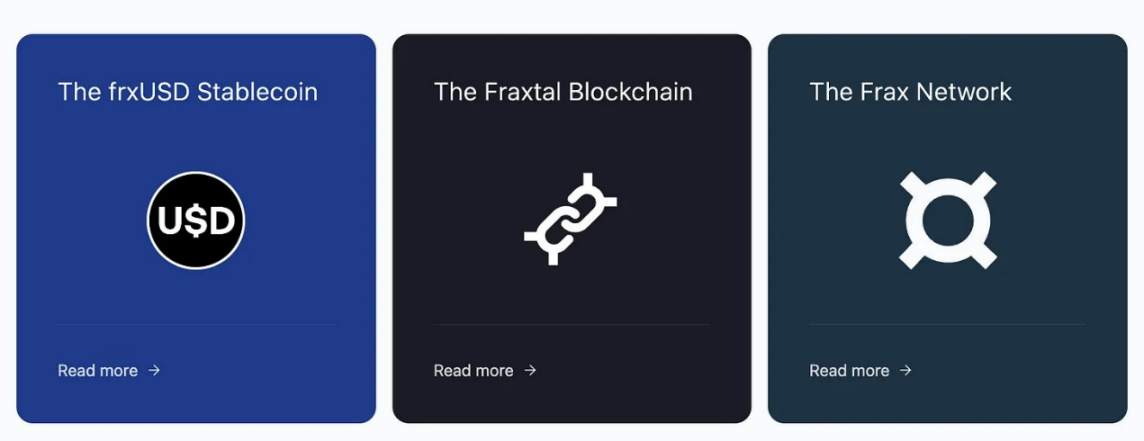This screenshot has height=441, width=1144.
Task: Read more about the Frax Network
Action: (860, 371)
